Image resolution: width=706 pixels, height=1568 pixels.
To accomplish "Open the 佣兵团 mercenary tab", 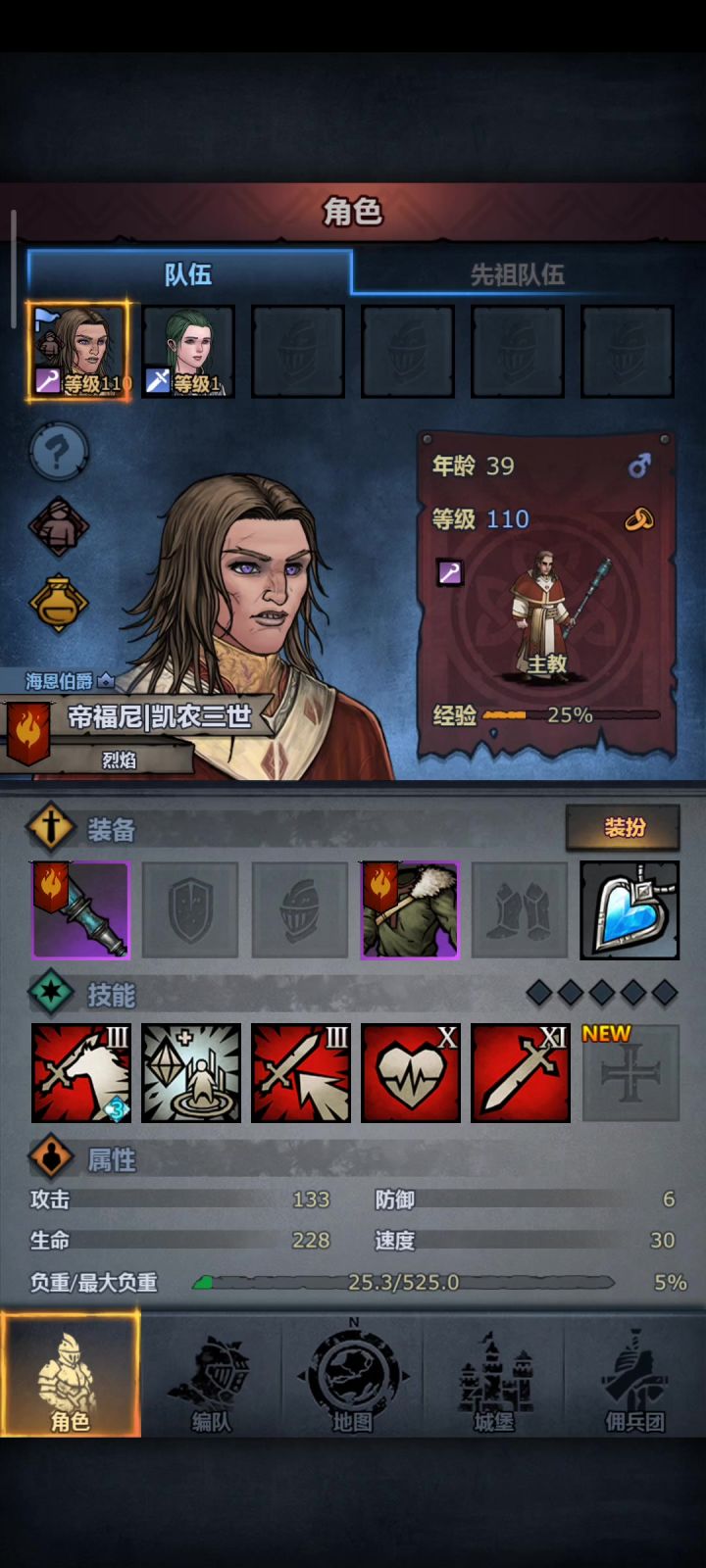I will (635, 1377).
